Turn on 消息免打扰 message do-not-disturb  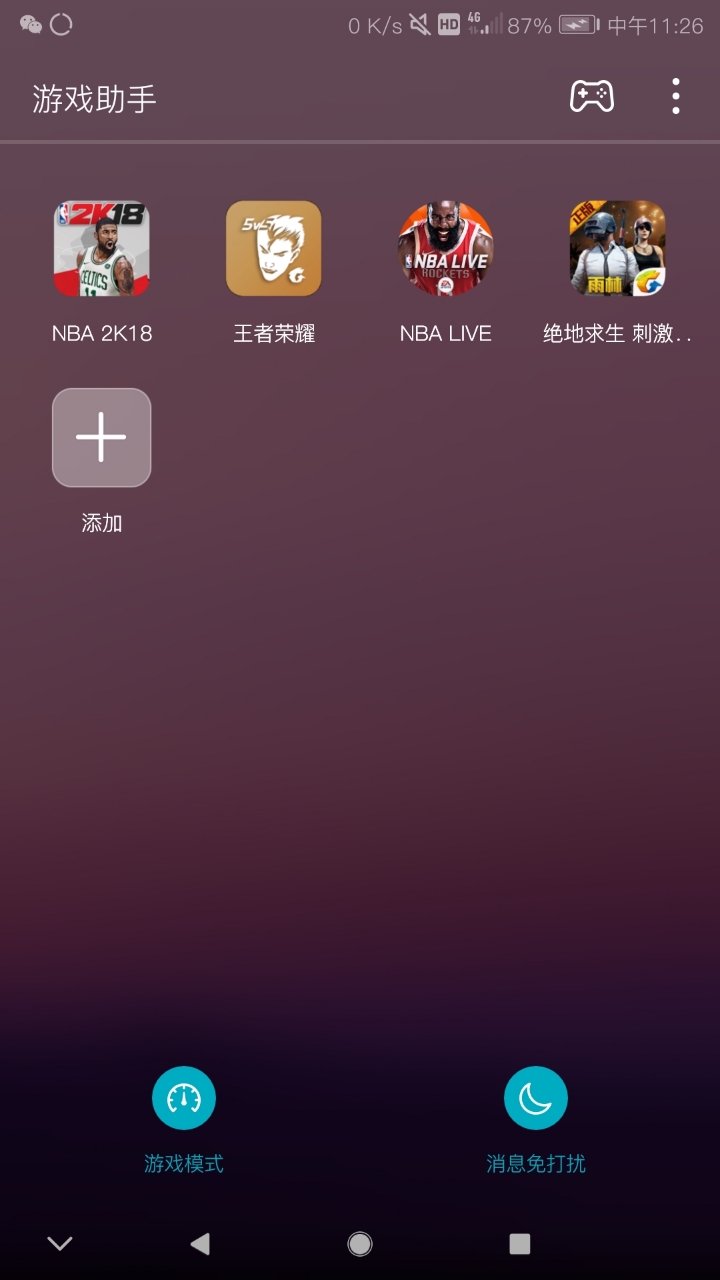pyautogui.click(x=537, y=1097)
